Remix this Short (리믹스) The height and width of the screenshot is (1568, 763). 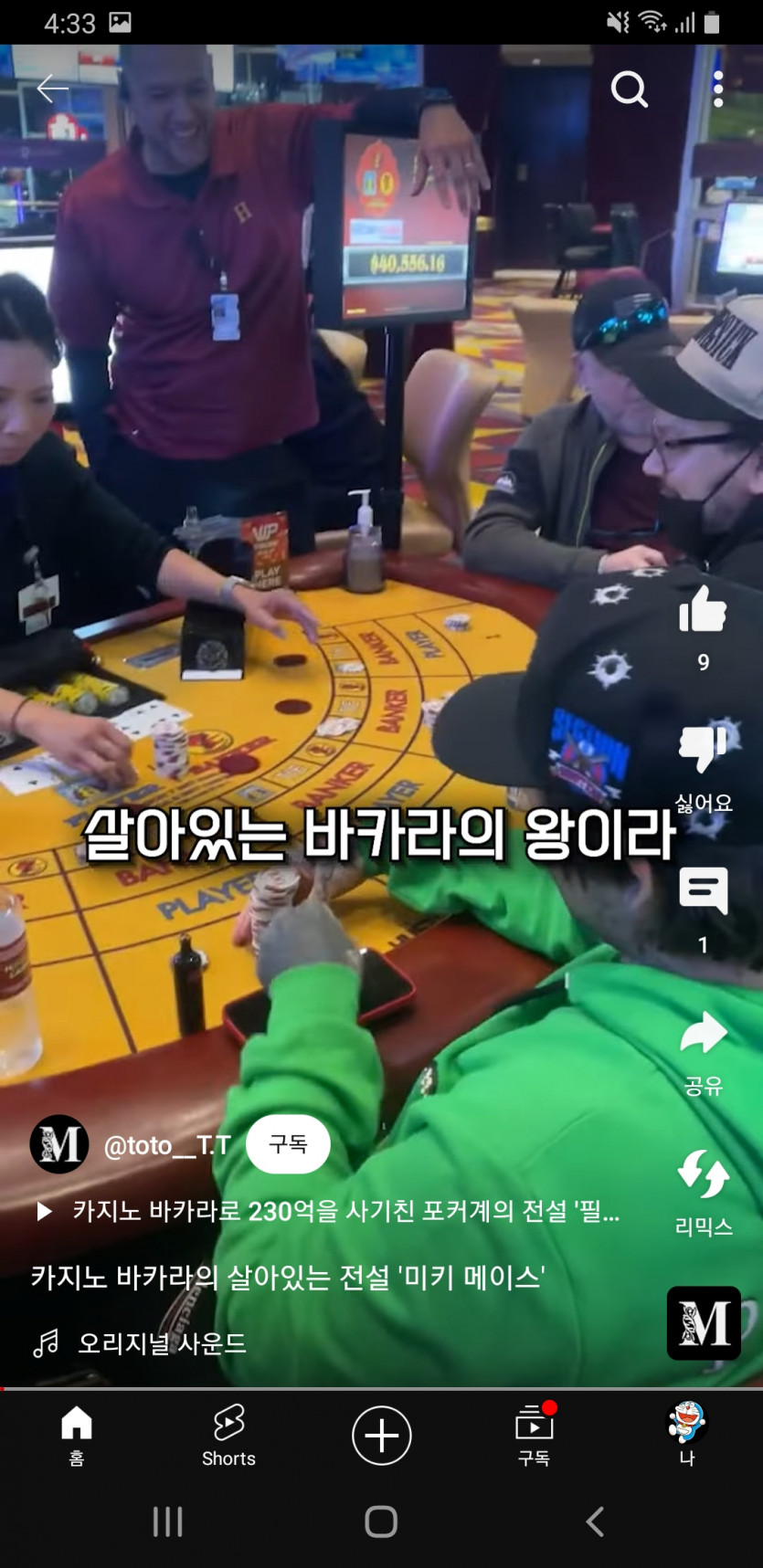coord(703,1175)
